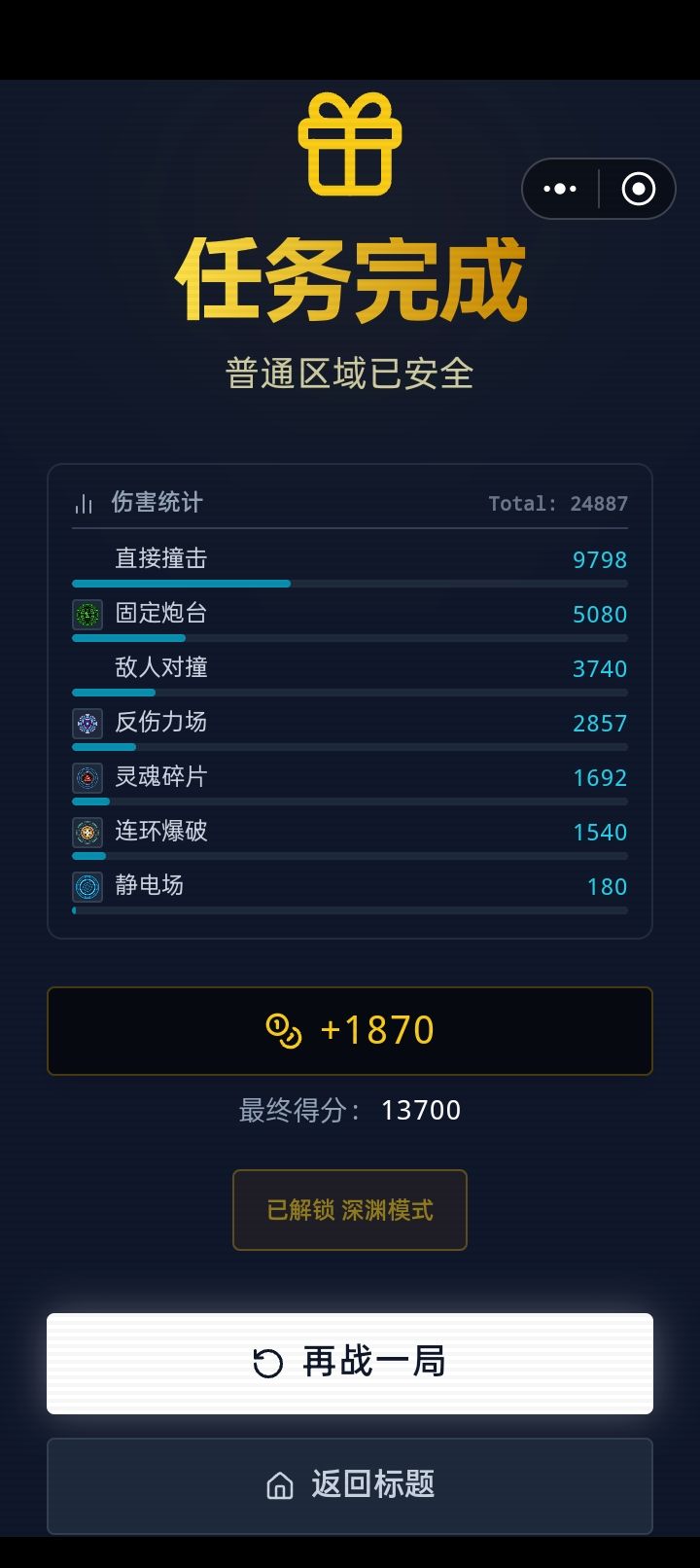This screenshot has width=700, height=1568.
Task: Click the +1870 reward panel
Action: click(x=350, y=1030)
